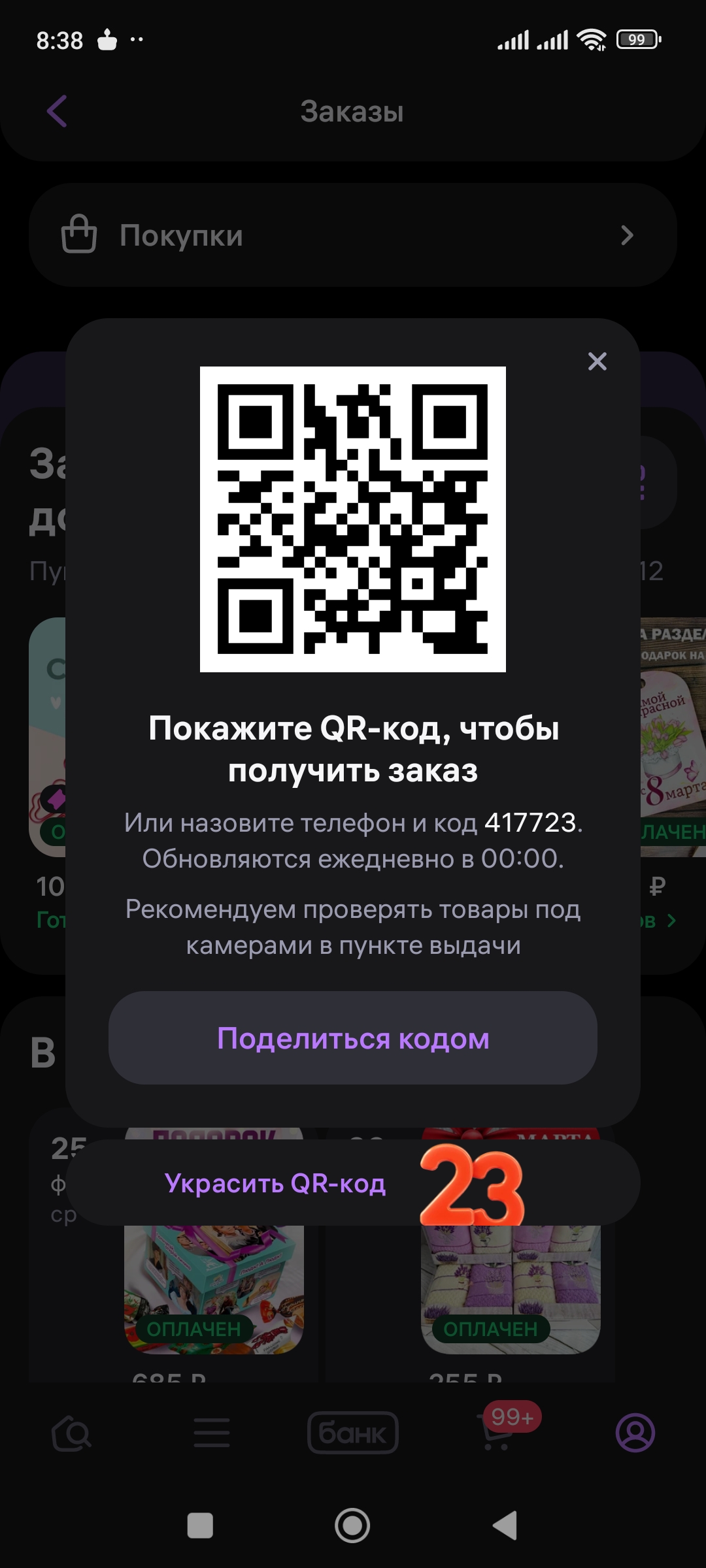Open the Покупки row
The width and height of the screenshot is (706, 1568).
point(353,235)
